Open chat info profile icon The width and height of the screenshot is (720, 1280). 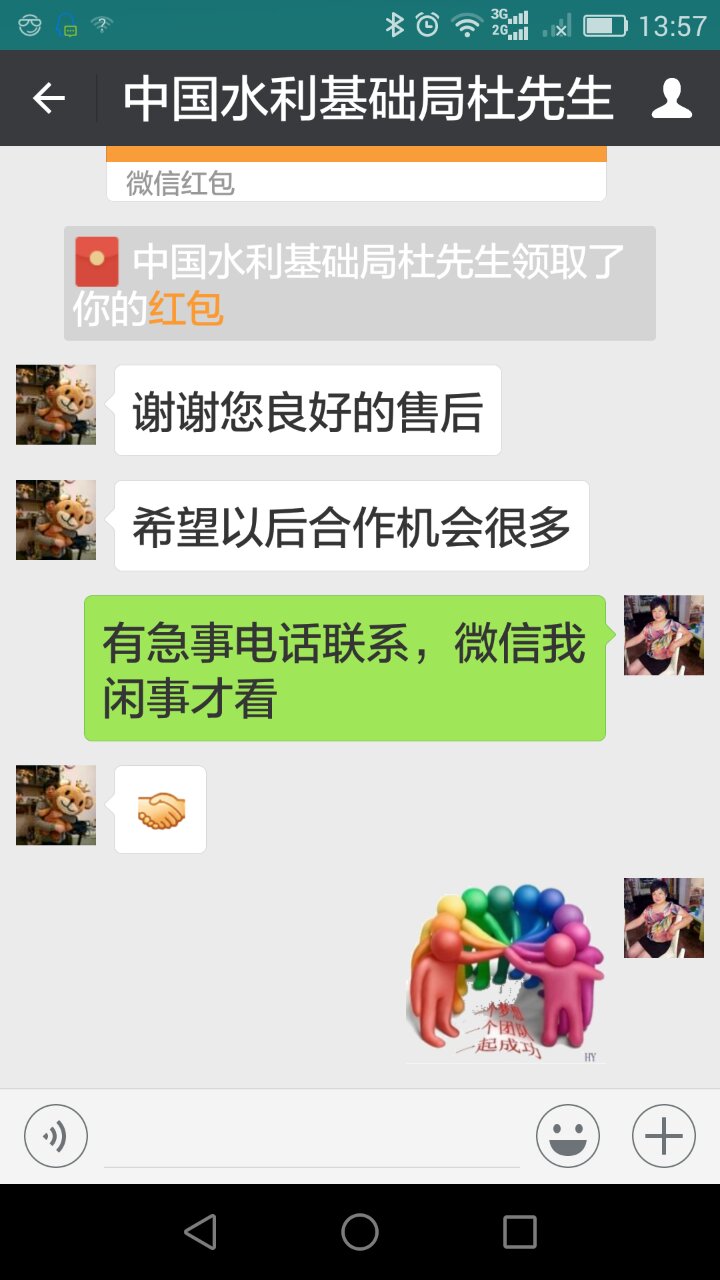coord(672,98)
